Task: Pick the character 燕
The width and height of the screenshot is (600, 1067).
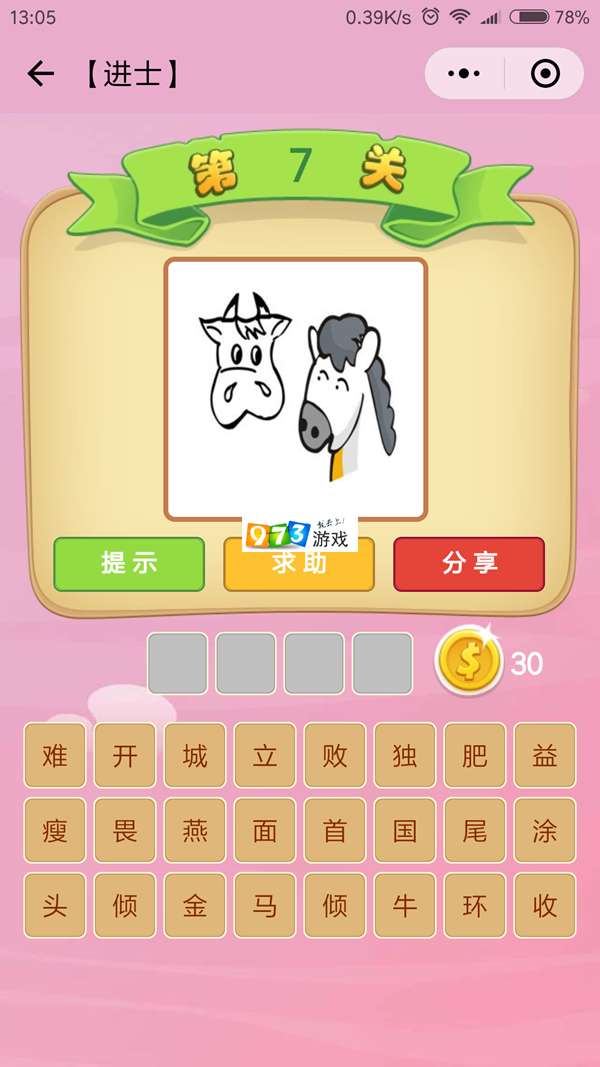Action: pyautogui.click(x=195, y=831)
